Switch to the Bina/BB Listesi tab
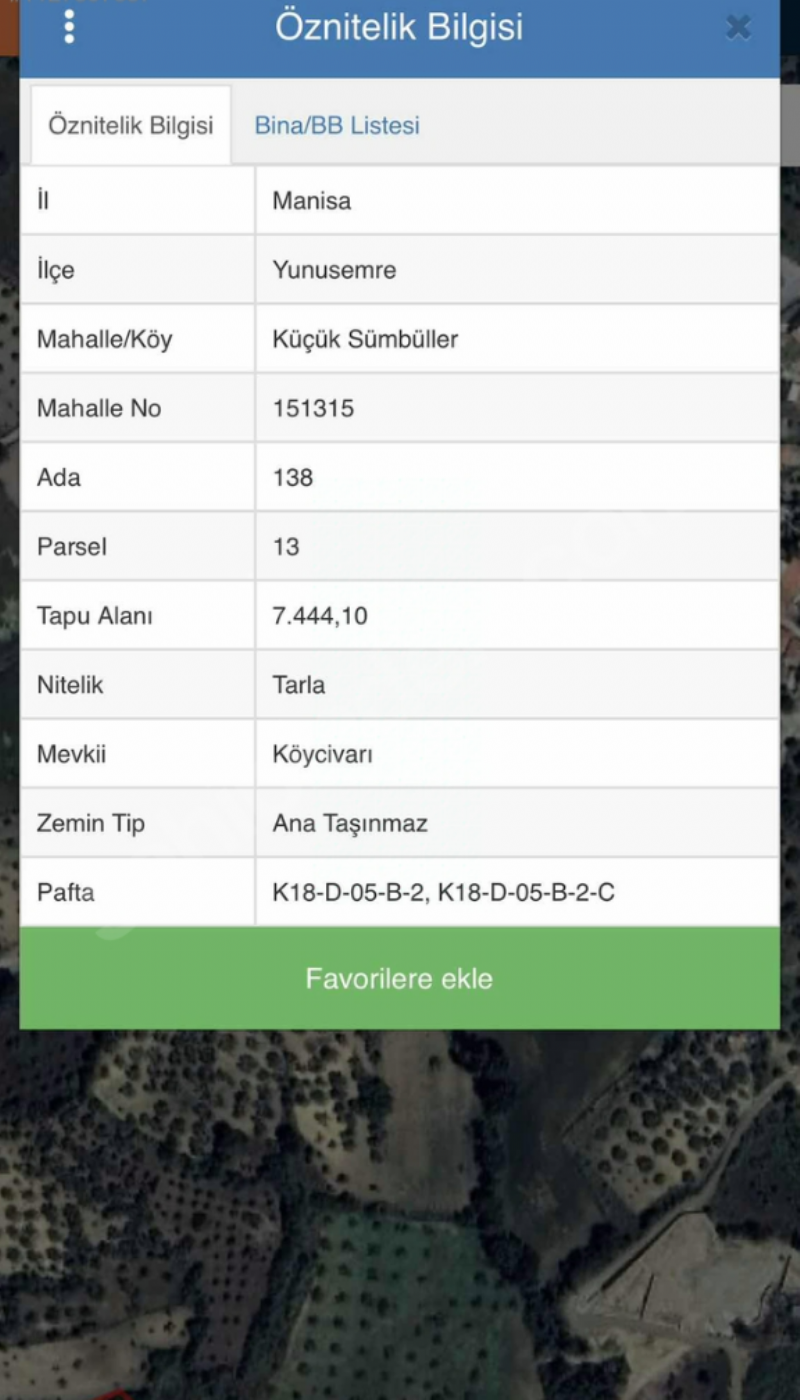 click(337, 126)
